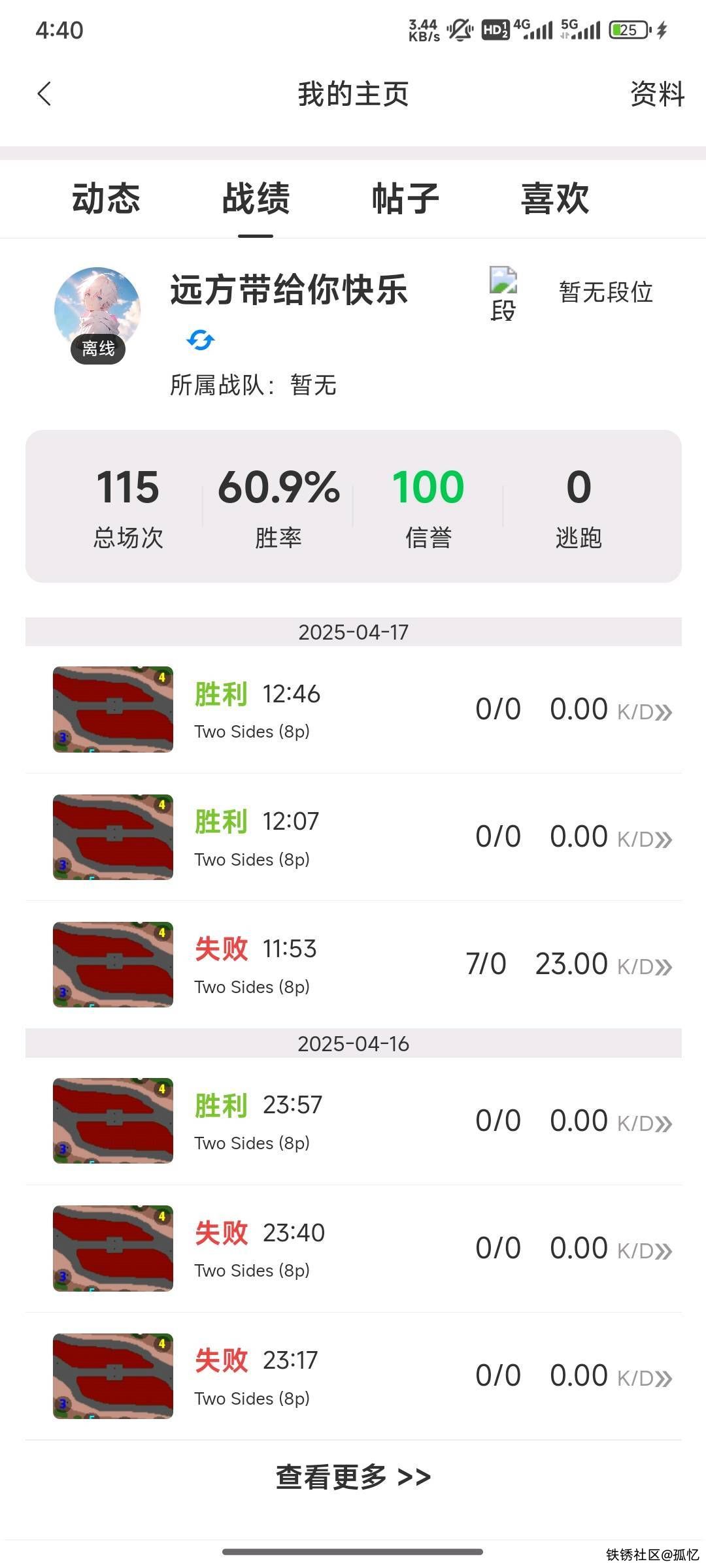
Task: View the 23:40 失败 match record
Action: pos(353,1249)
